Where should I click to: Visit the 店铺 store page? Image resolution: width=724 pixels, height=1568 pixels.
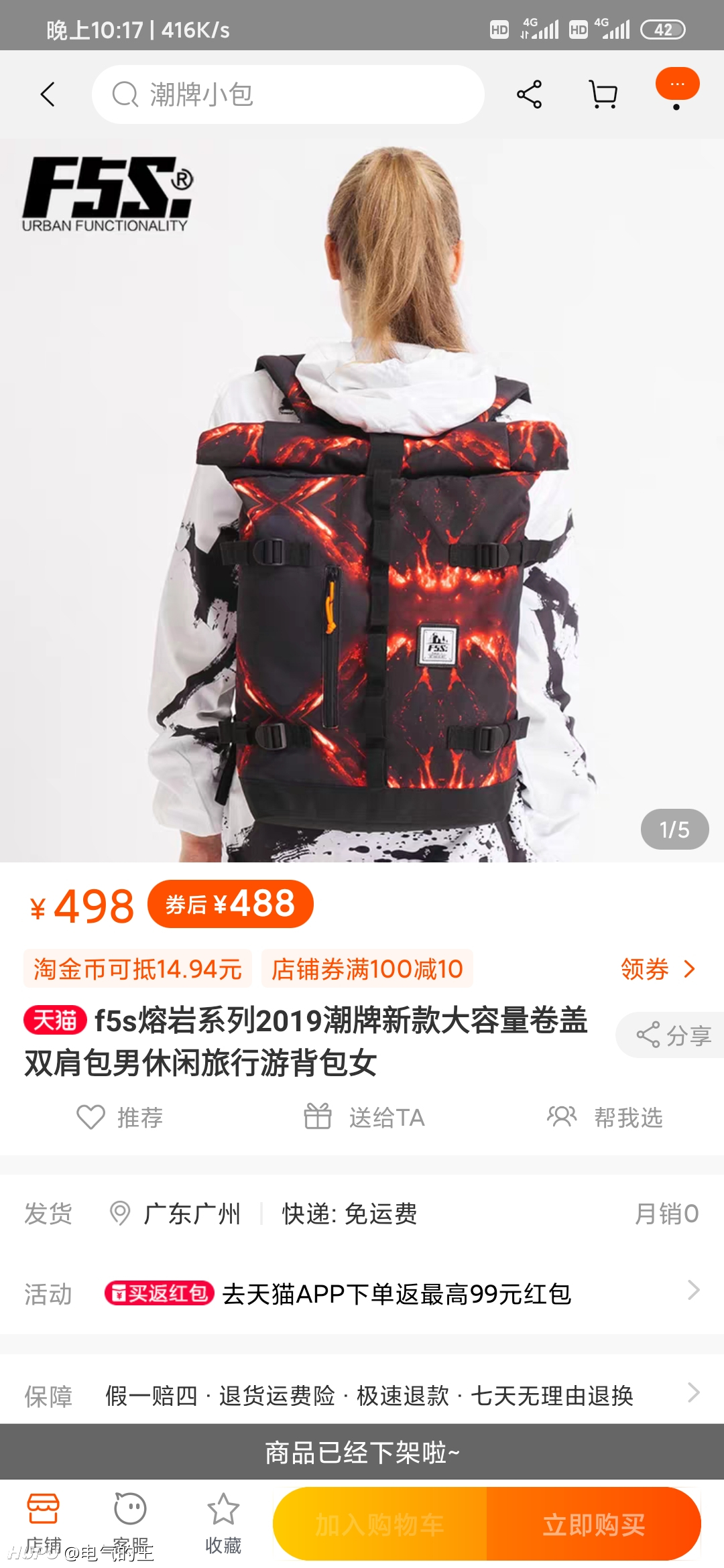[x=44, y=1522]
